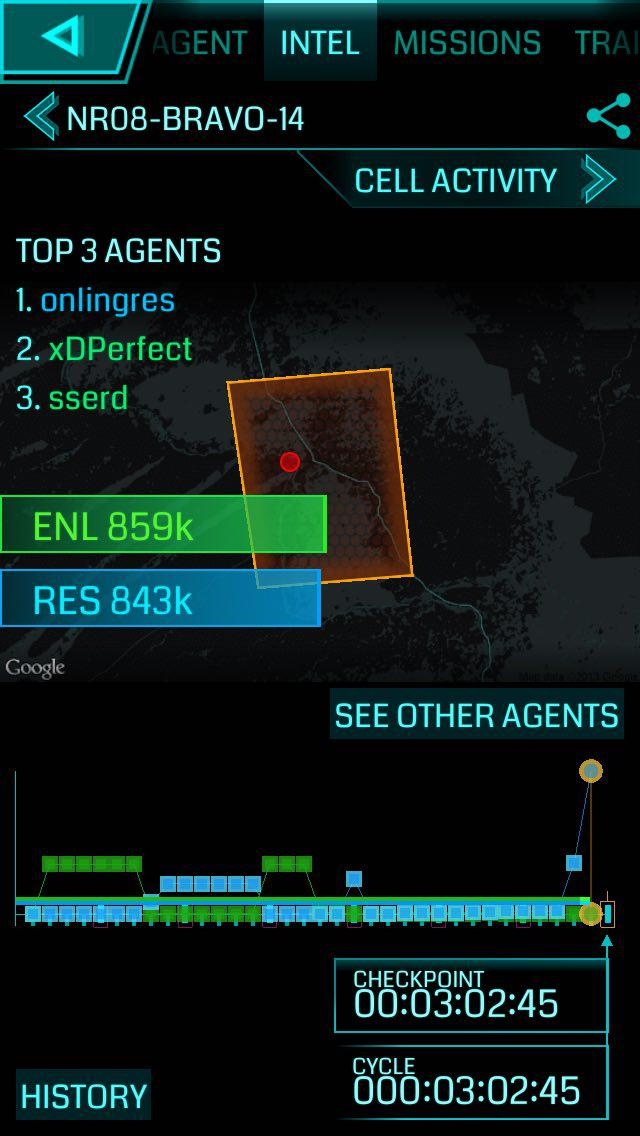Tap the red marker on the map

pos(290,461)
